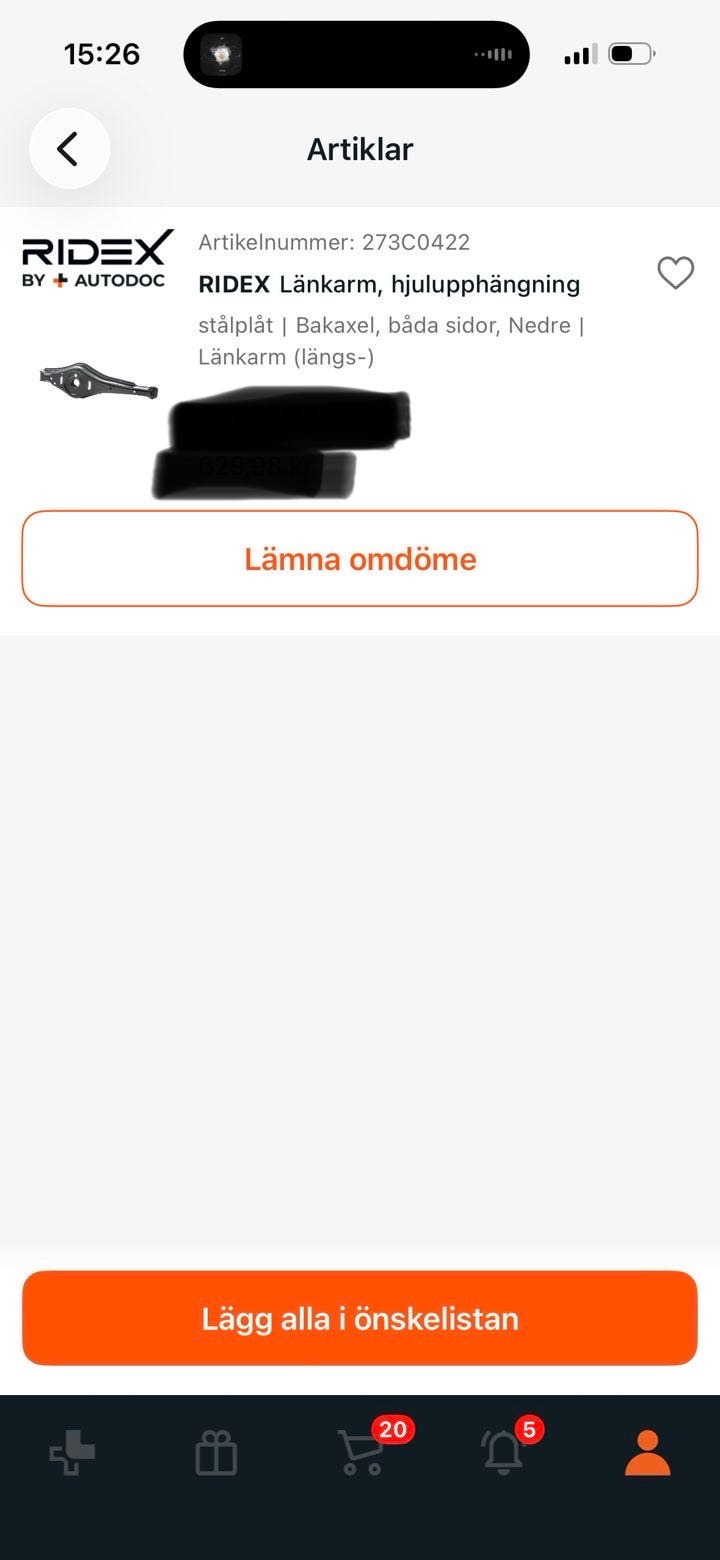The image size is (720, 1560).
Task: Go back from the Artiklar page
Action: tap(69, 149)
